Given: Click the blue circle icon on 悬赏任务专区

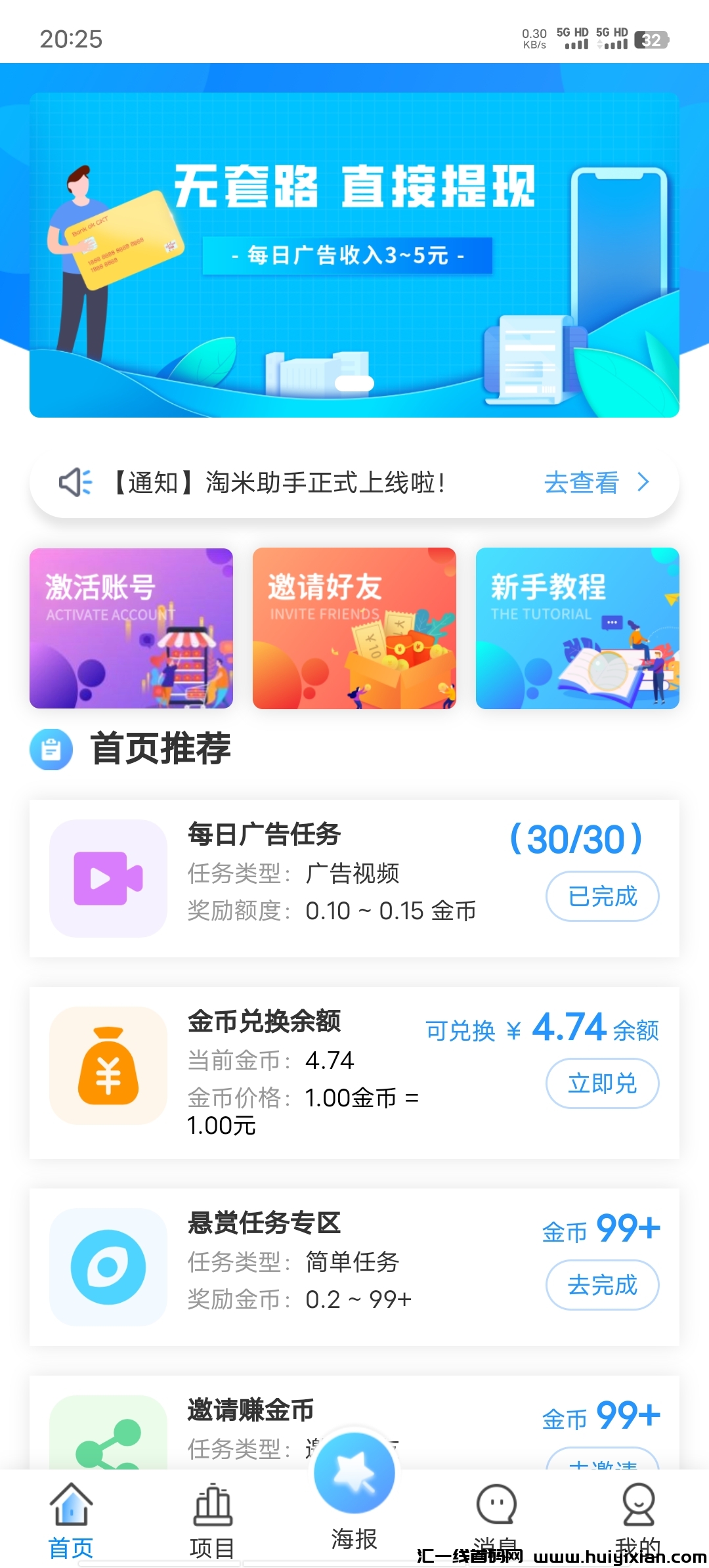Looking at the screenshot, I should tap(108, 1267).
